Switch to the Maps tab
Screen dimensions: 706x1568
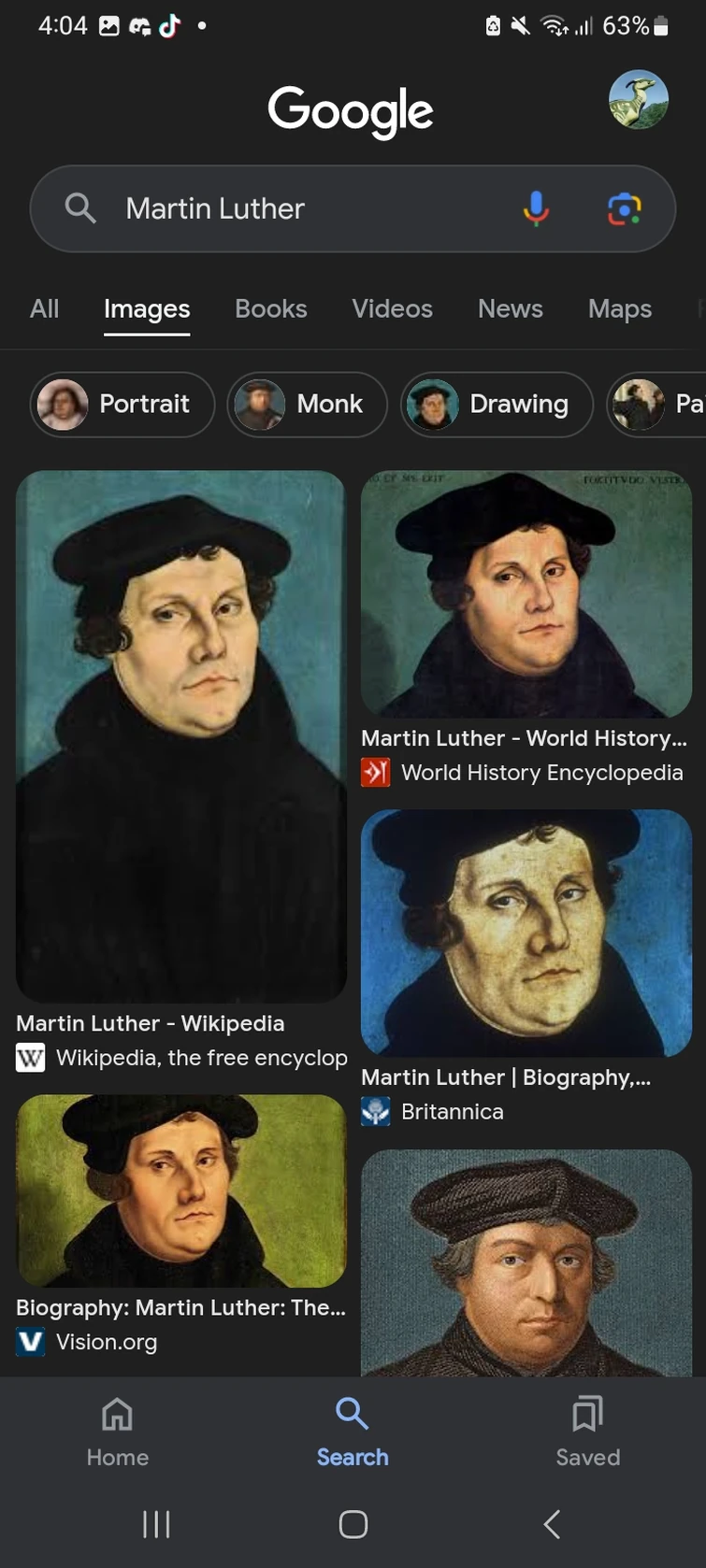619,309
